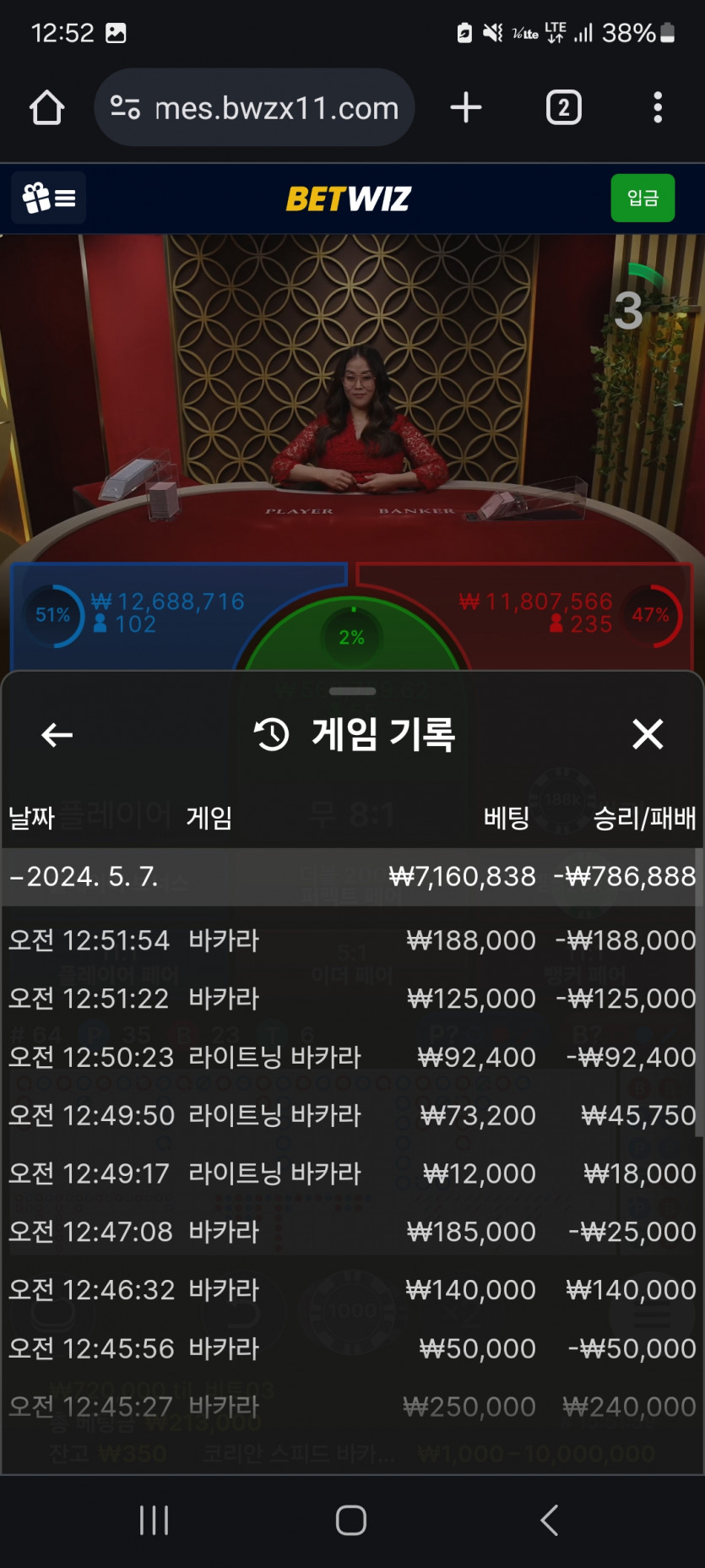
Task: Open the BETWIZ gift menu drawer
Action: tap(49, 199)
